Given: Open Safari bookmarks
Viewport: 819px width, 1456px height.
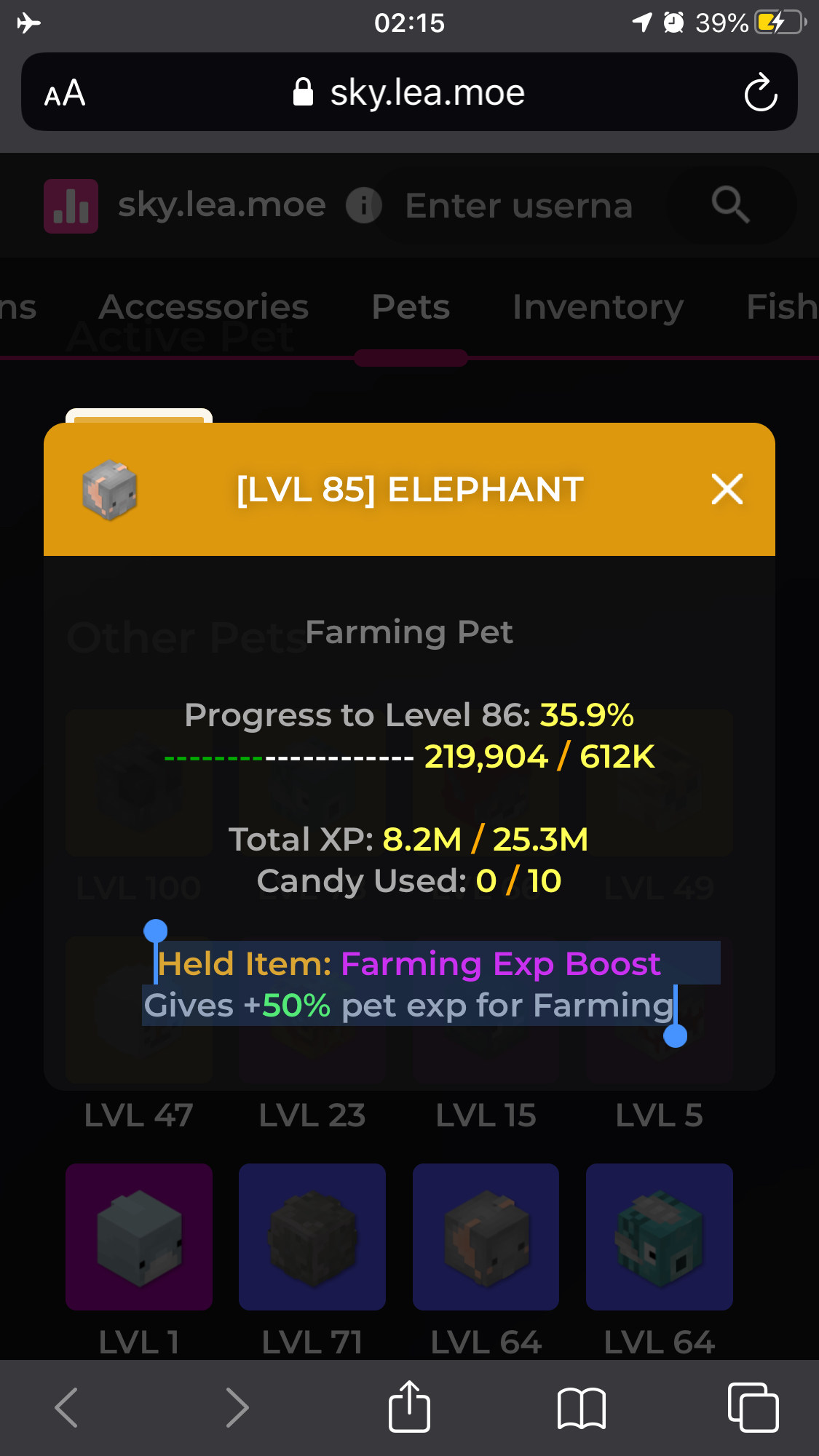Looking at the screenshot, I should pyautogui.click(x=581, y=1408).
